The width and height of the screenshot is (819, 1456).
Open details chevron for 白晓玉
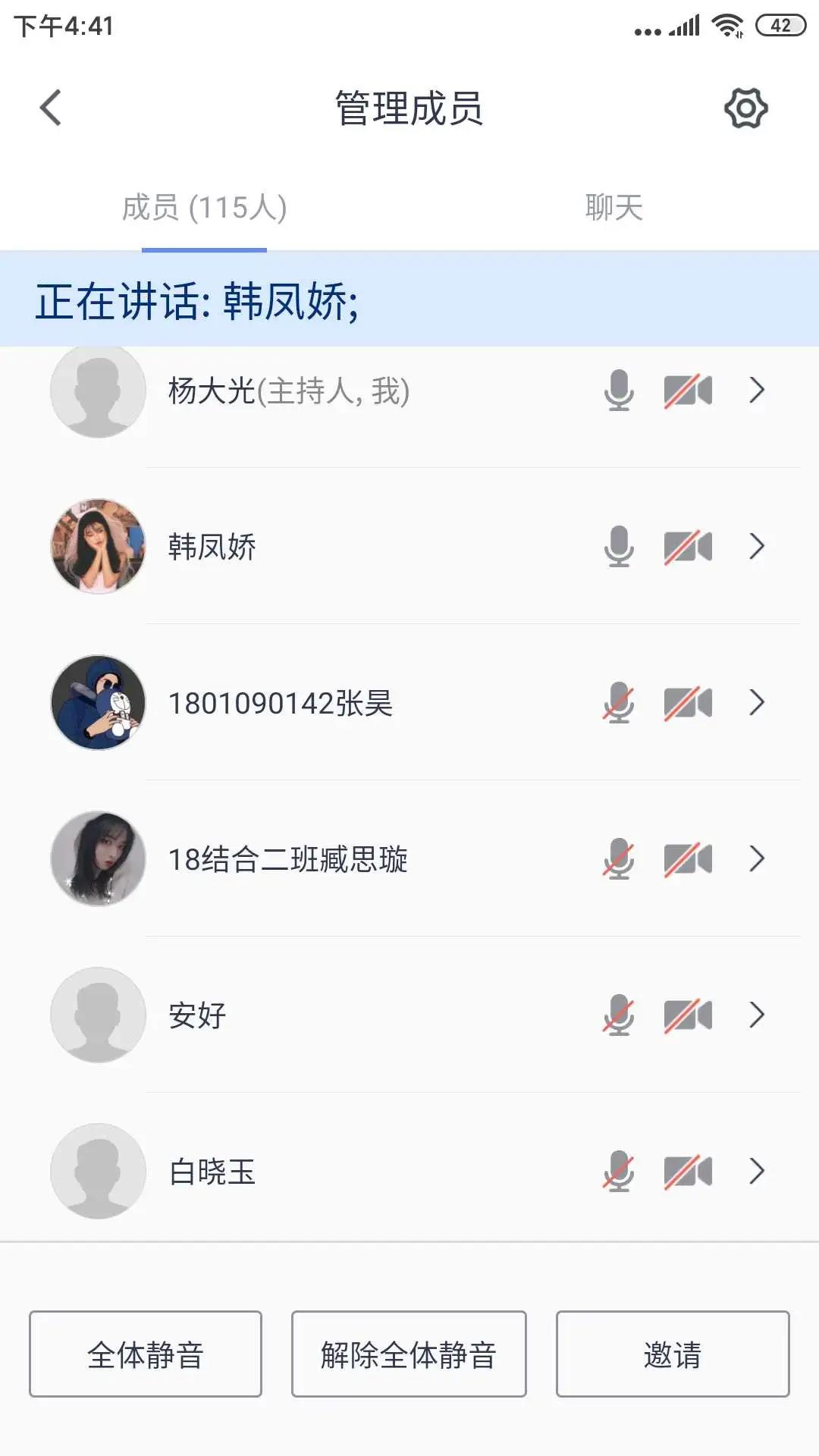tap(756, 1171)
